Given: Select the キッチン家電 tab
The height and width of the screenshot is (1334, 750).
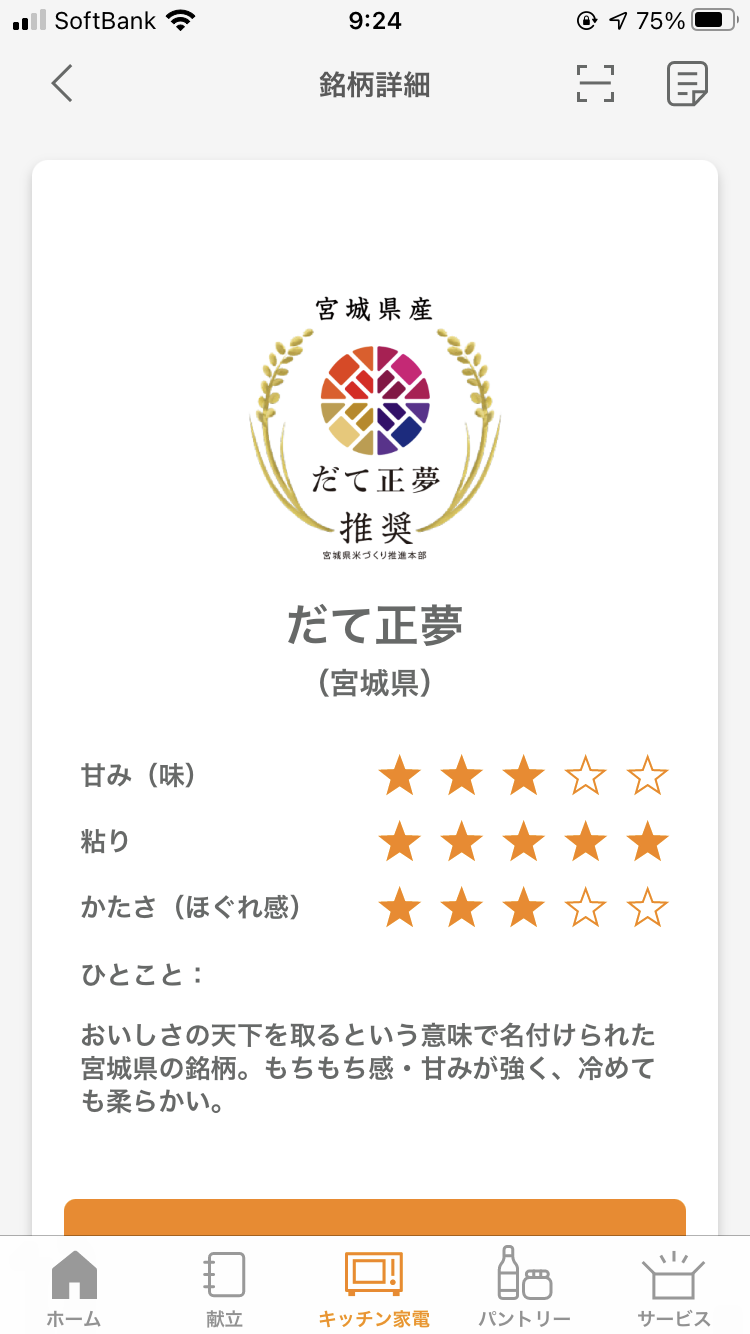Looking at the screenshot, I should coord(374,1288).
